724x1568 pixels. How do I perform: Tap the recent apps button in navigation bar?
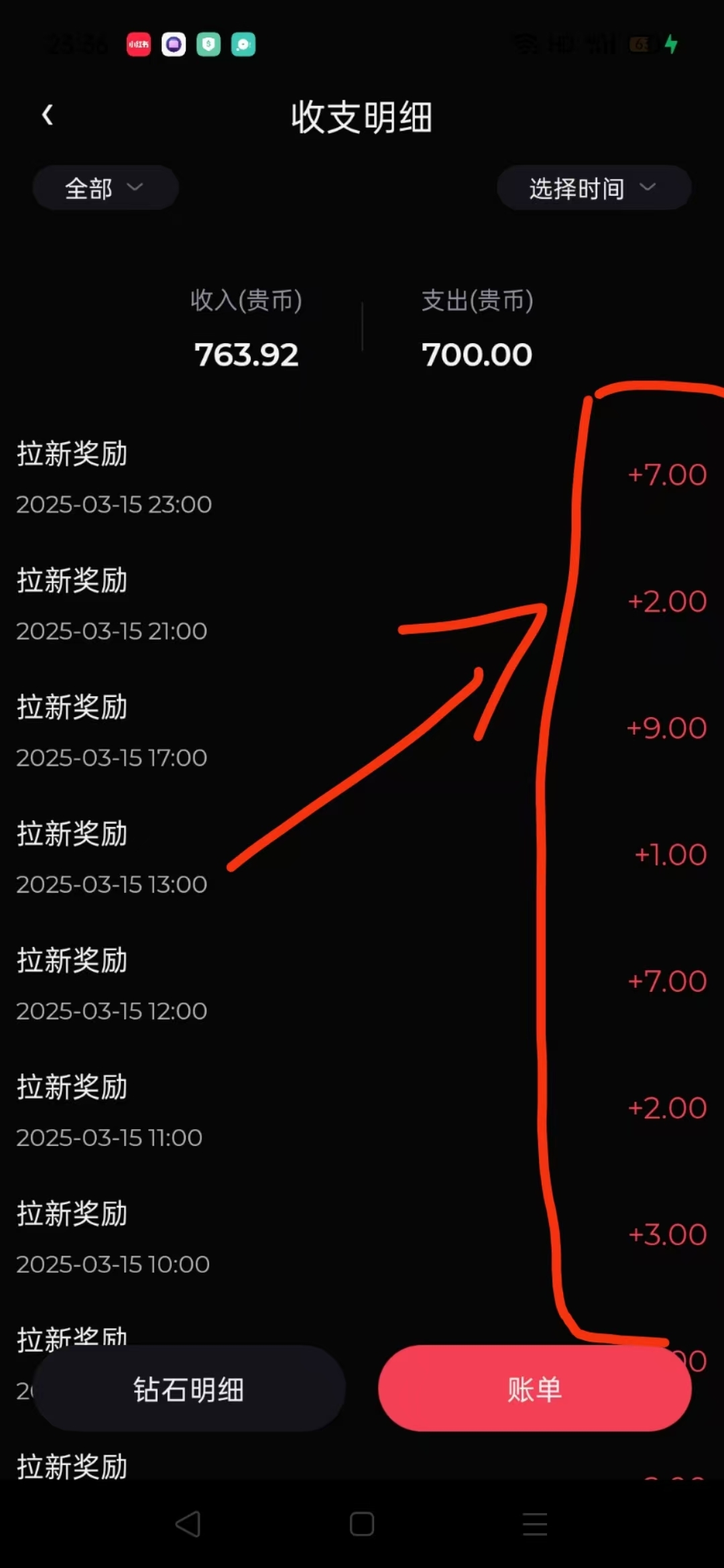[x=535, y=1525]
